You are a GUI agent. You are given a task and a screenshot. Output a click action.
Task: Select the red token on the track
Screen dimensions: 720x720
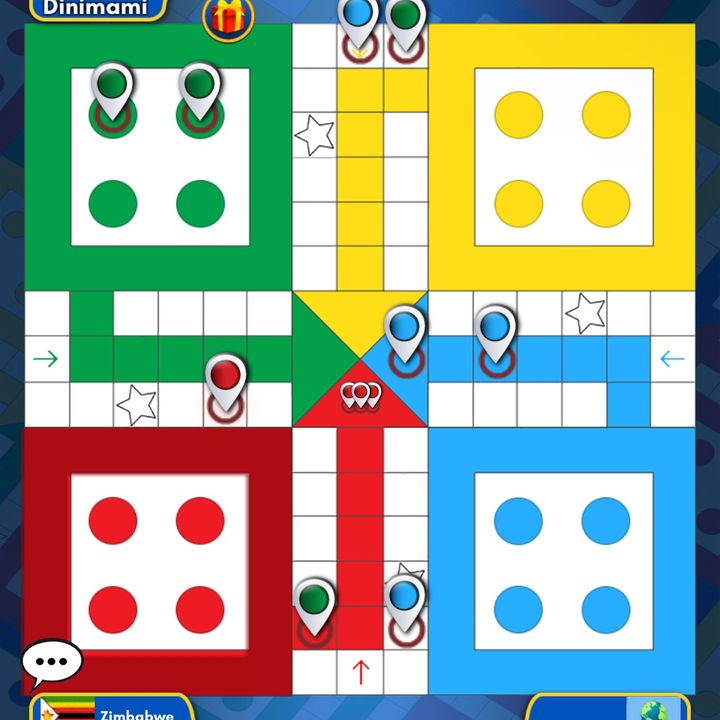[226, 379]
